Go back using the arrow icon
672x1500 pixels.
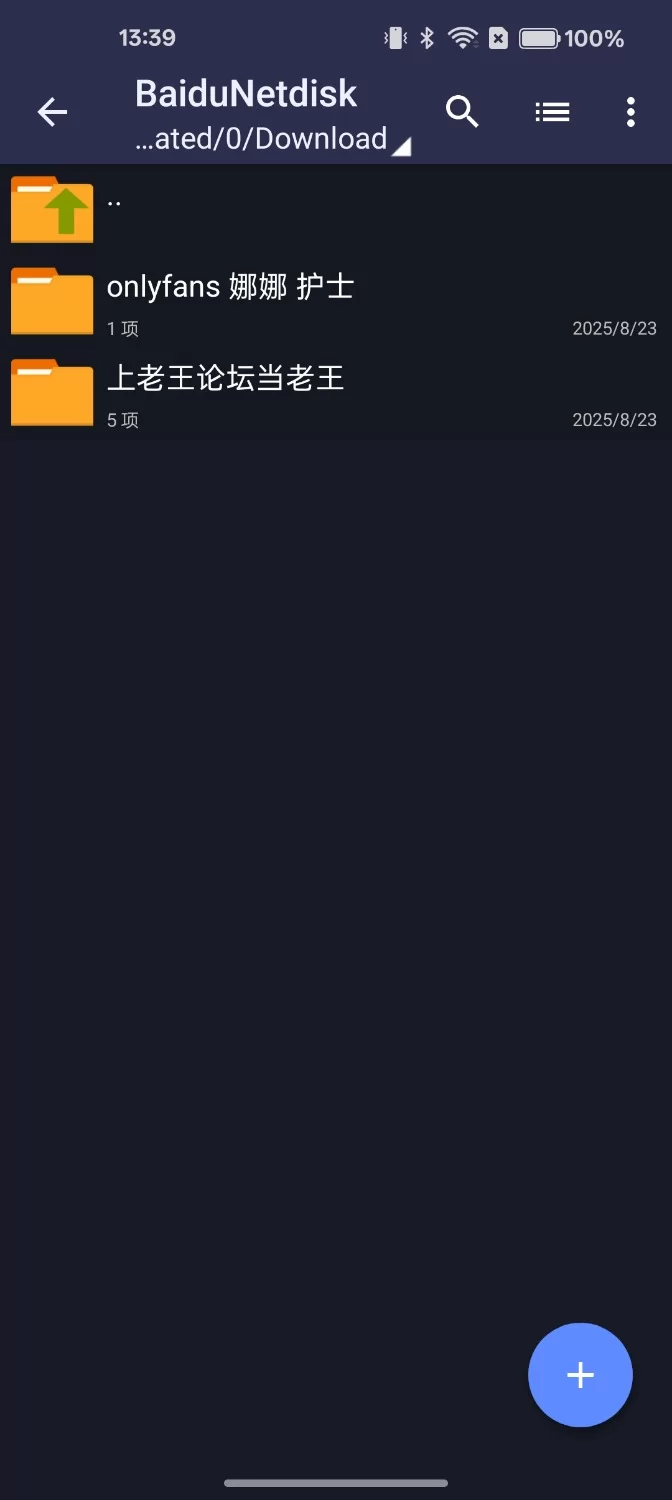click(52, 112)
